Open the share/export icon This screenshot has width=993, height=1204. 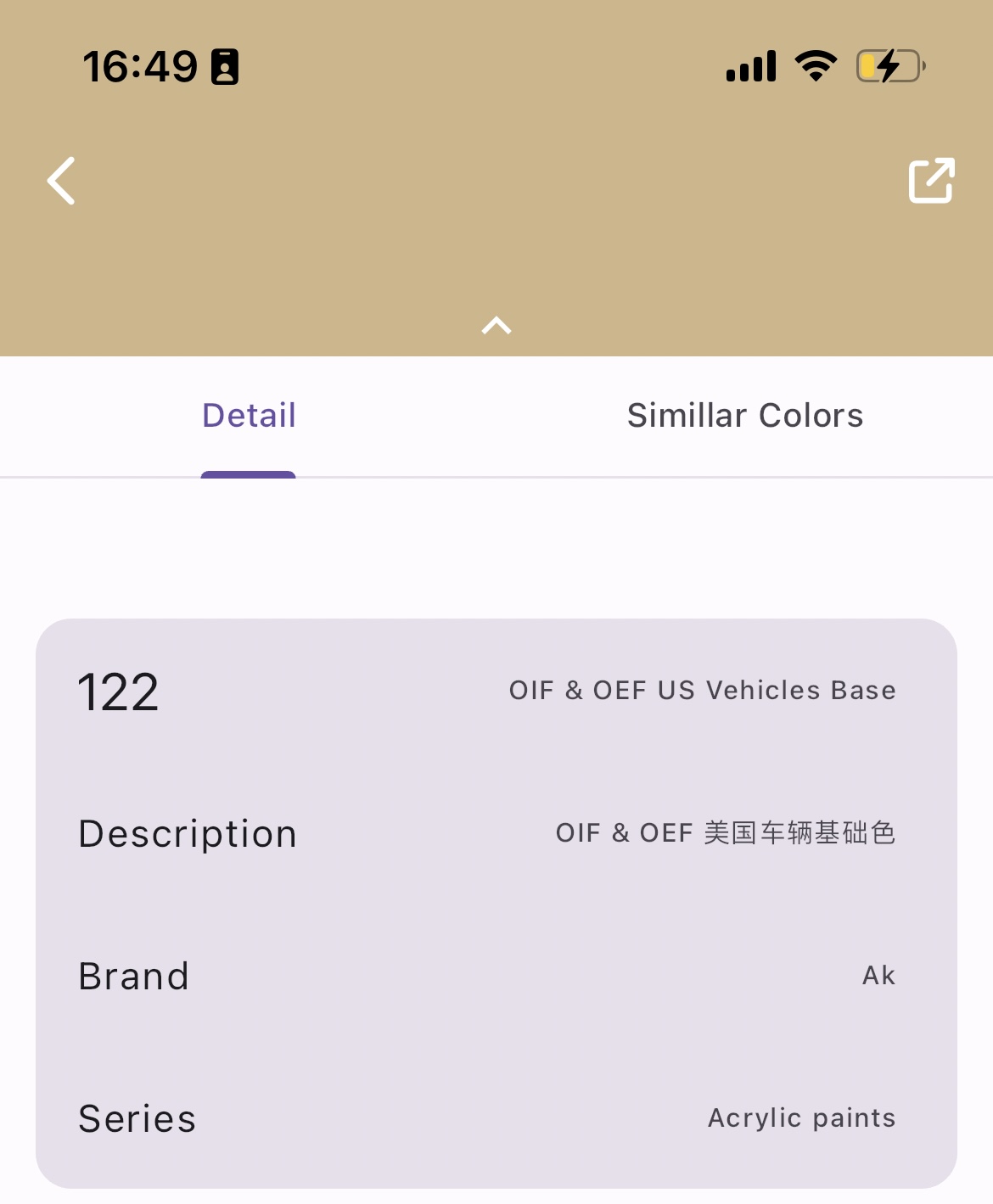(x=931, y=181)
